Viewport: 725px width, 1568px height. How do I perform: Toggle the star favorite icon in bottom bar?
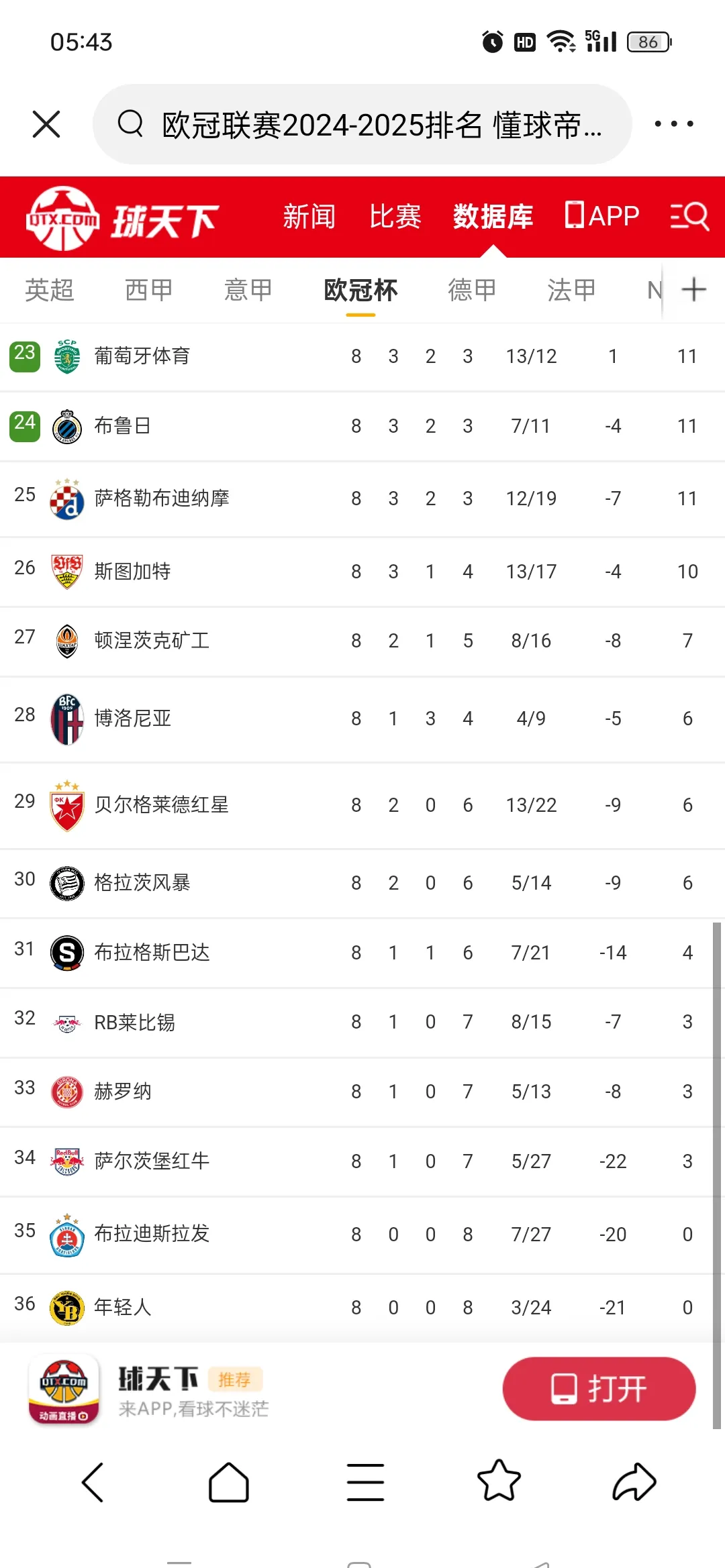(498, 1483)
